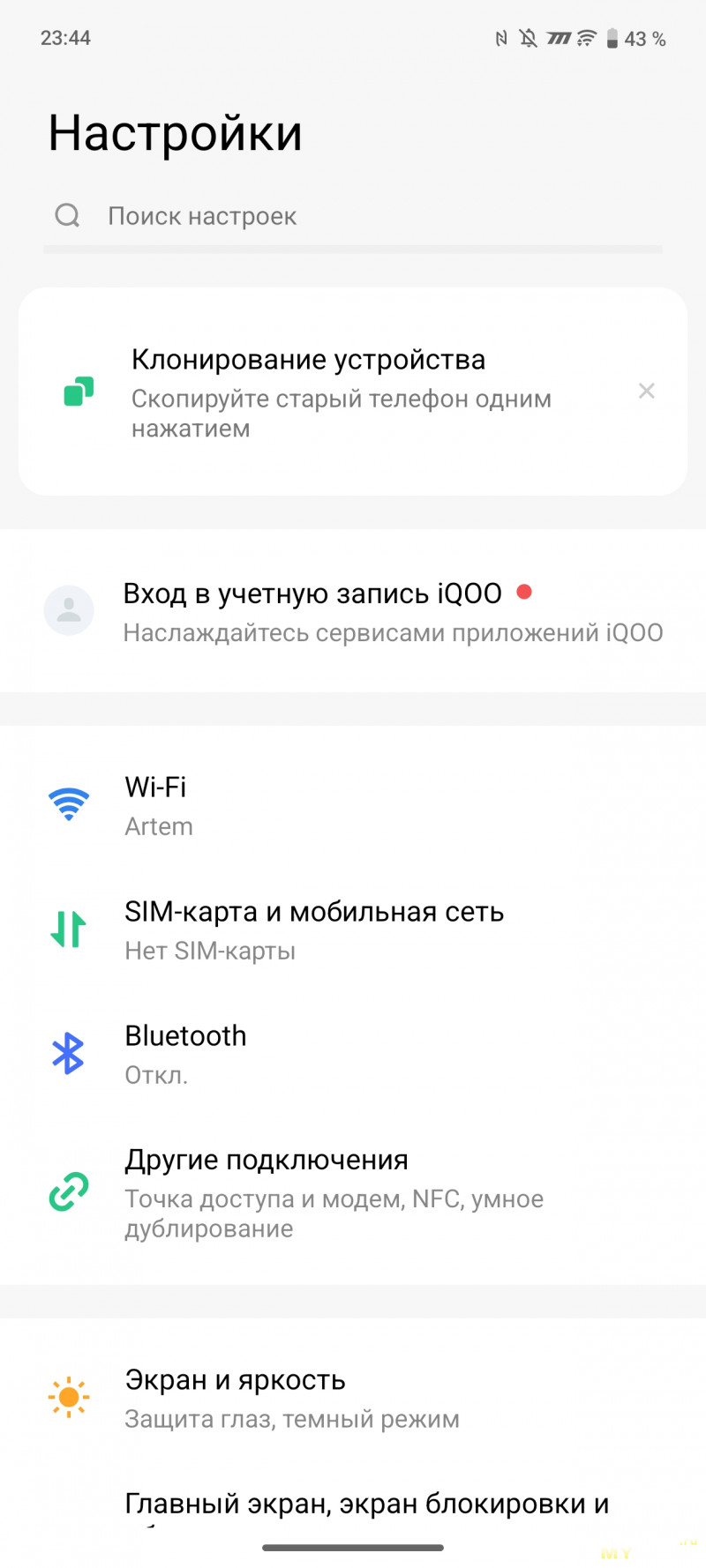
Task: Open SIM-карта и мобильная сеть
Action: coord(353,930)
